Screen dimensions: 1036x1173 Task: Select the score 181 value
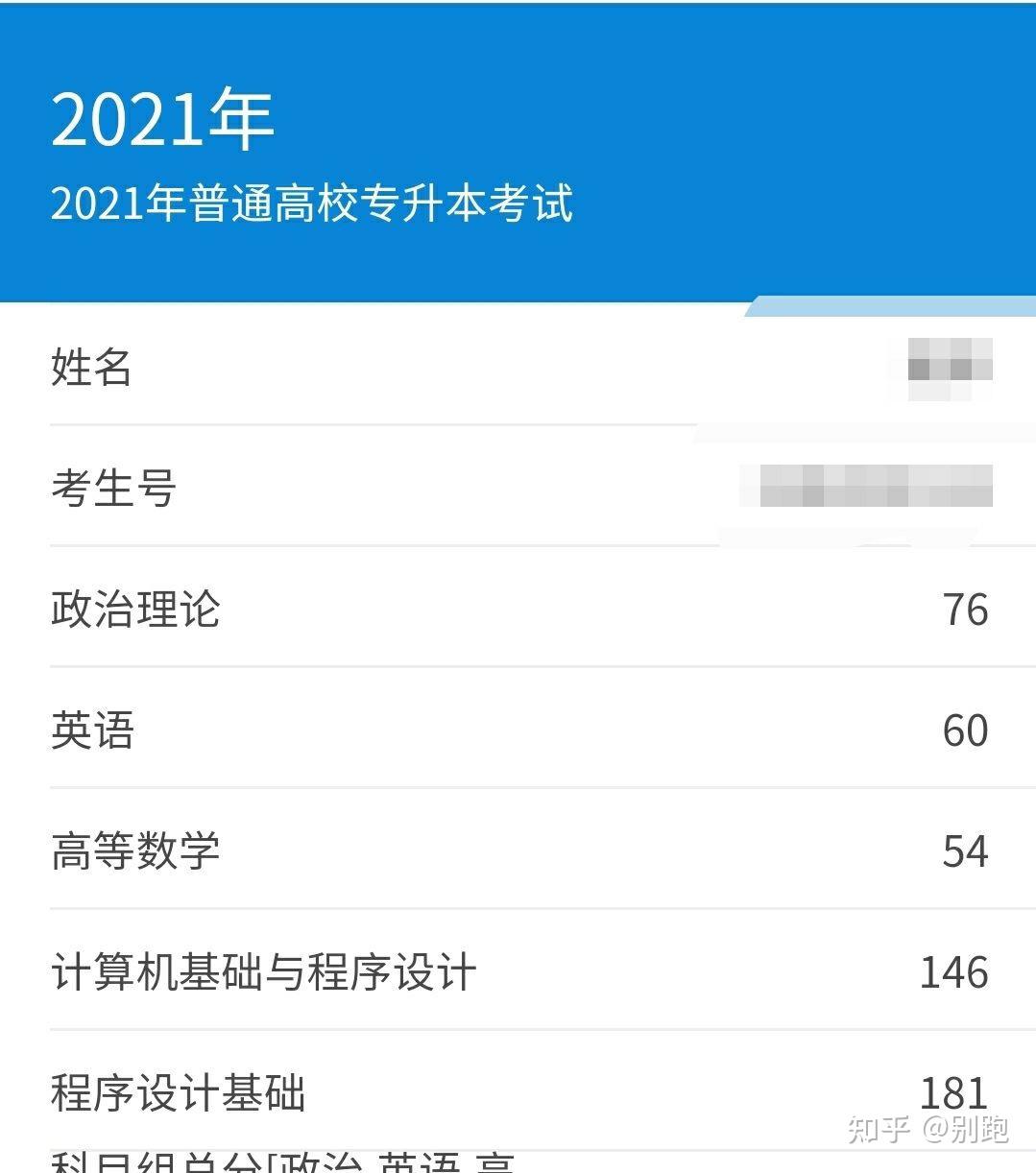pos(954,1091)
